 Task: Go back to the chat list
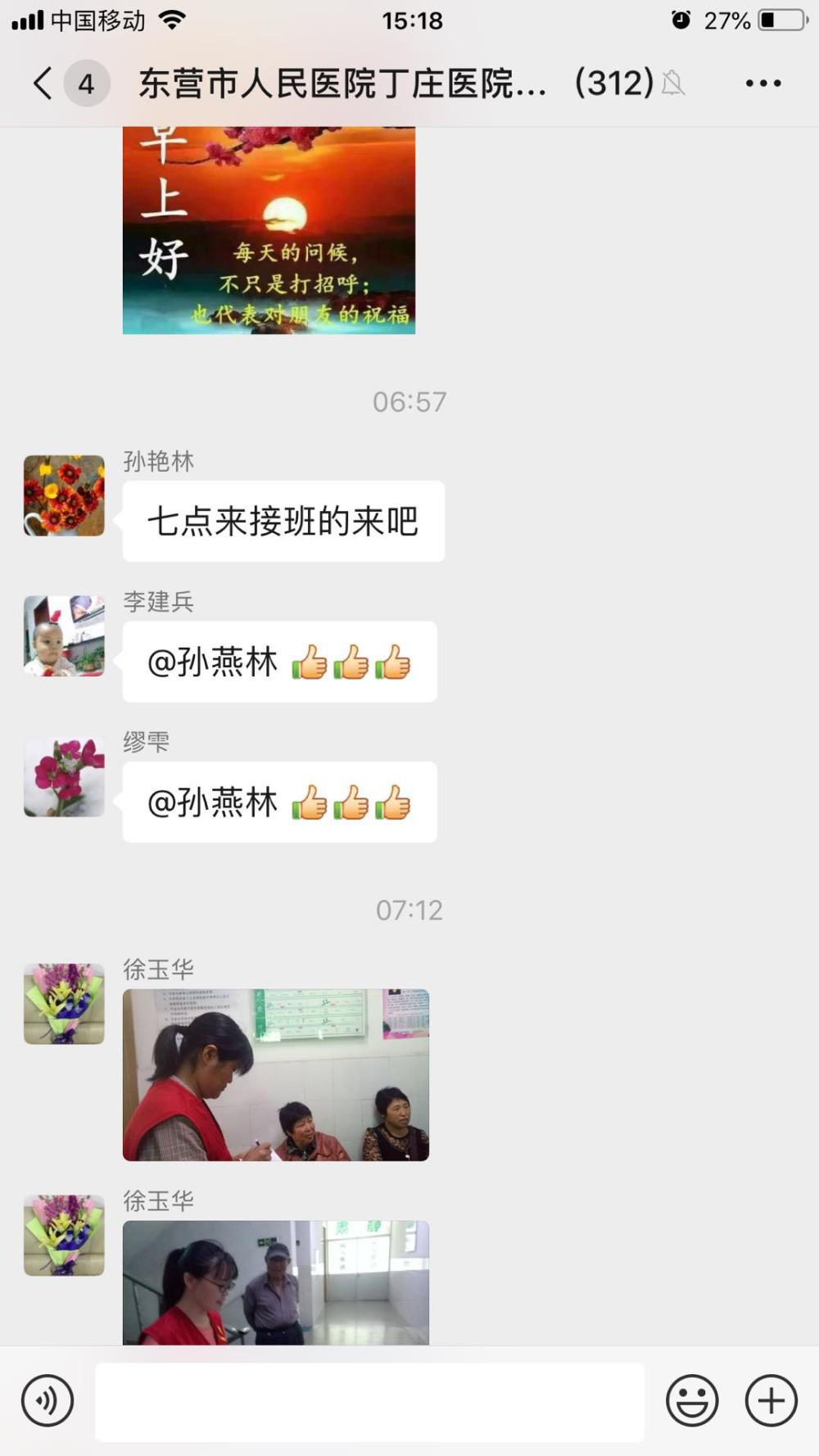[43, 83]
